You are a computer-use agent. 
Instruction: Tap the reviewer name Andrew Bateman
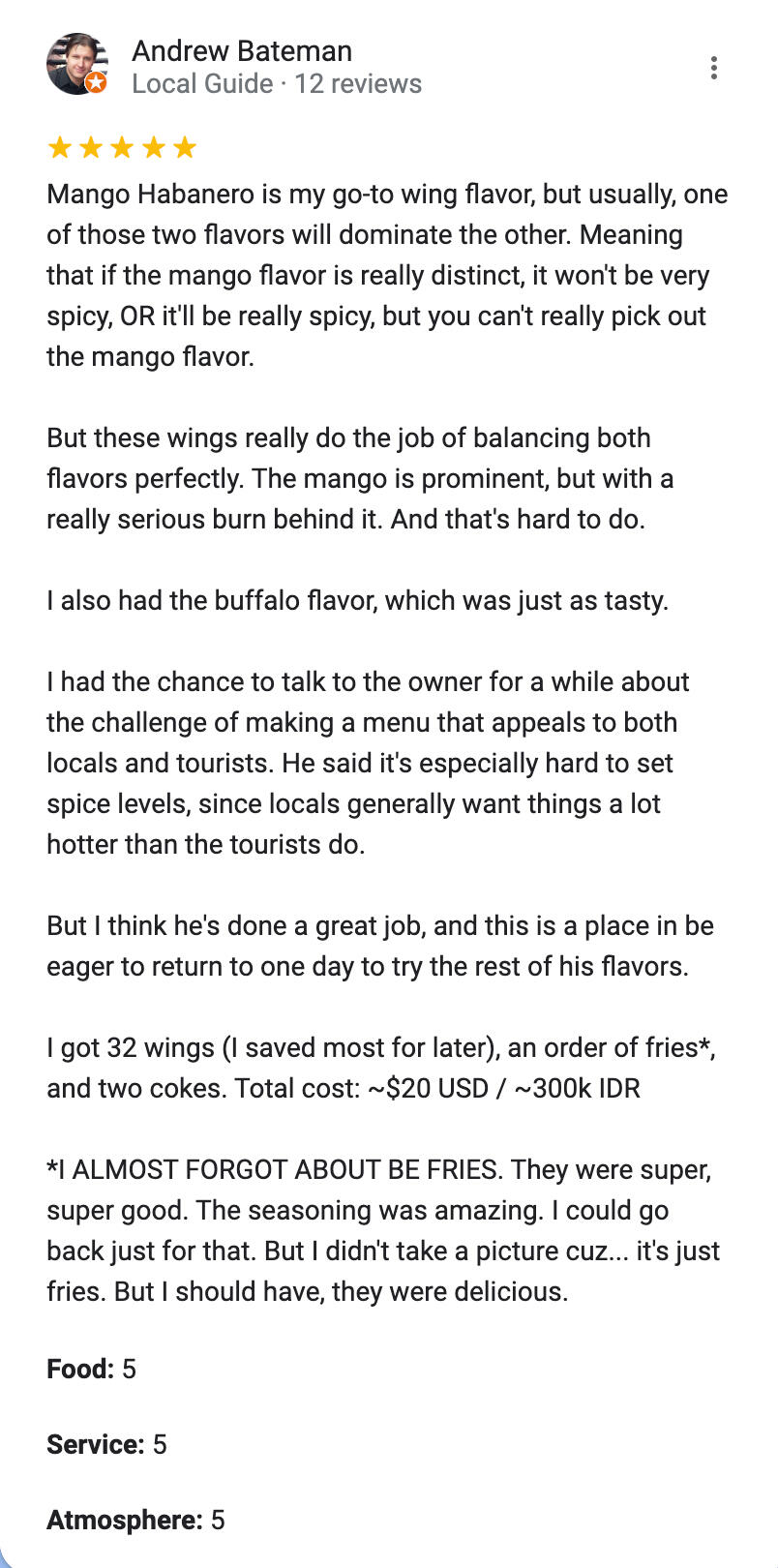(x=242, y=50)
